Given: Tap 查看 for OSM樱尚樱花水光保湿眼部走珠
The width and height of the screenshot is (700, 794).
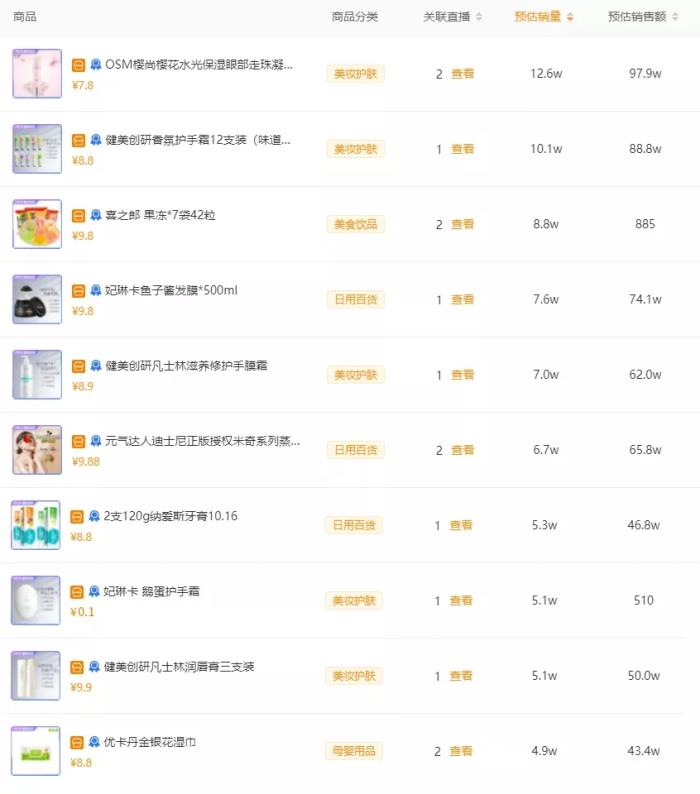Looking at the screenshot, I should pos(462,74).
